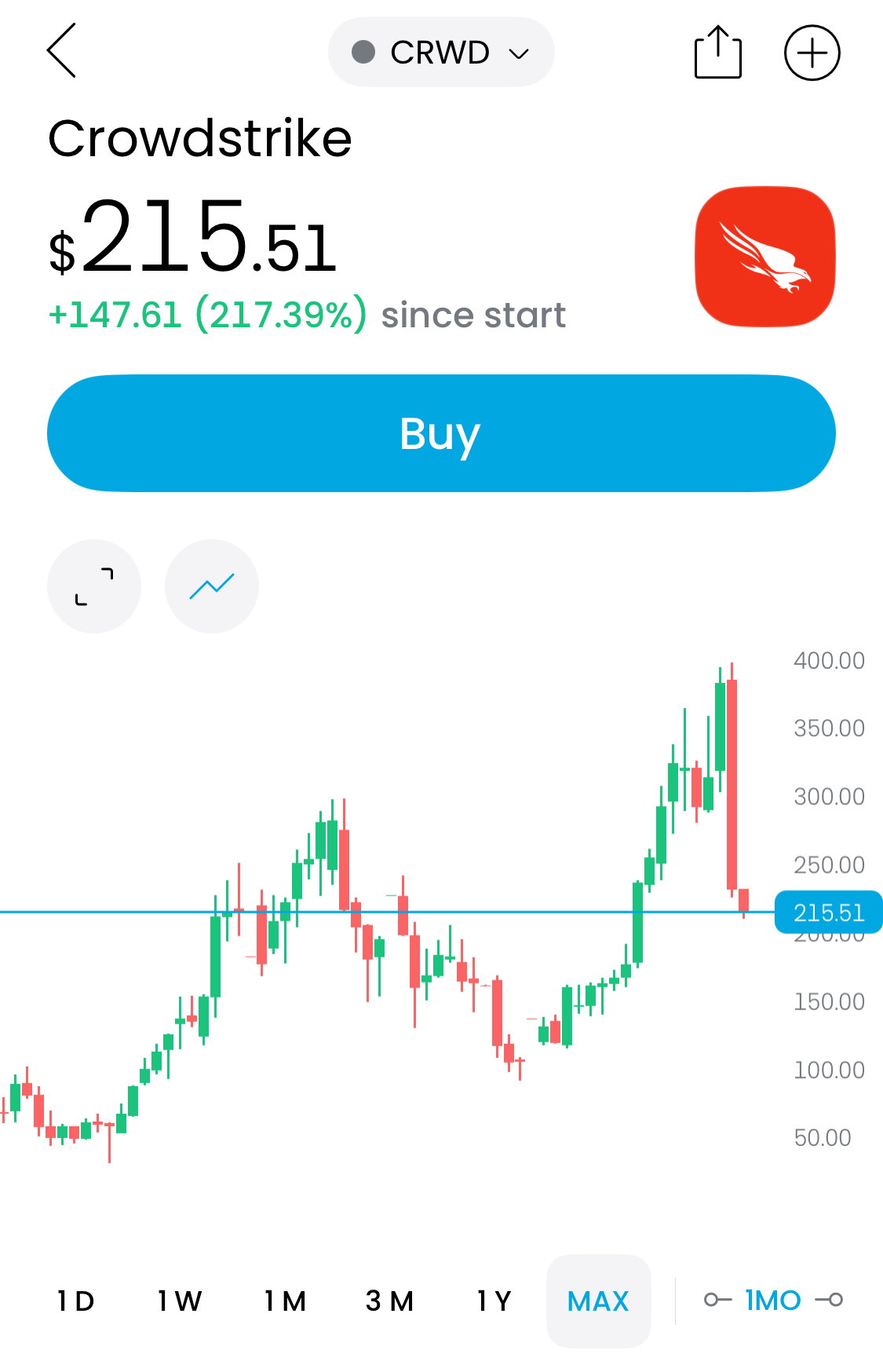Show the 1 M chart range

click(285, 1301)
